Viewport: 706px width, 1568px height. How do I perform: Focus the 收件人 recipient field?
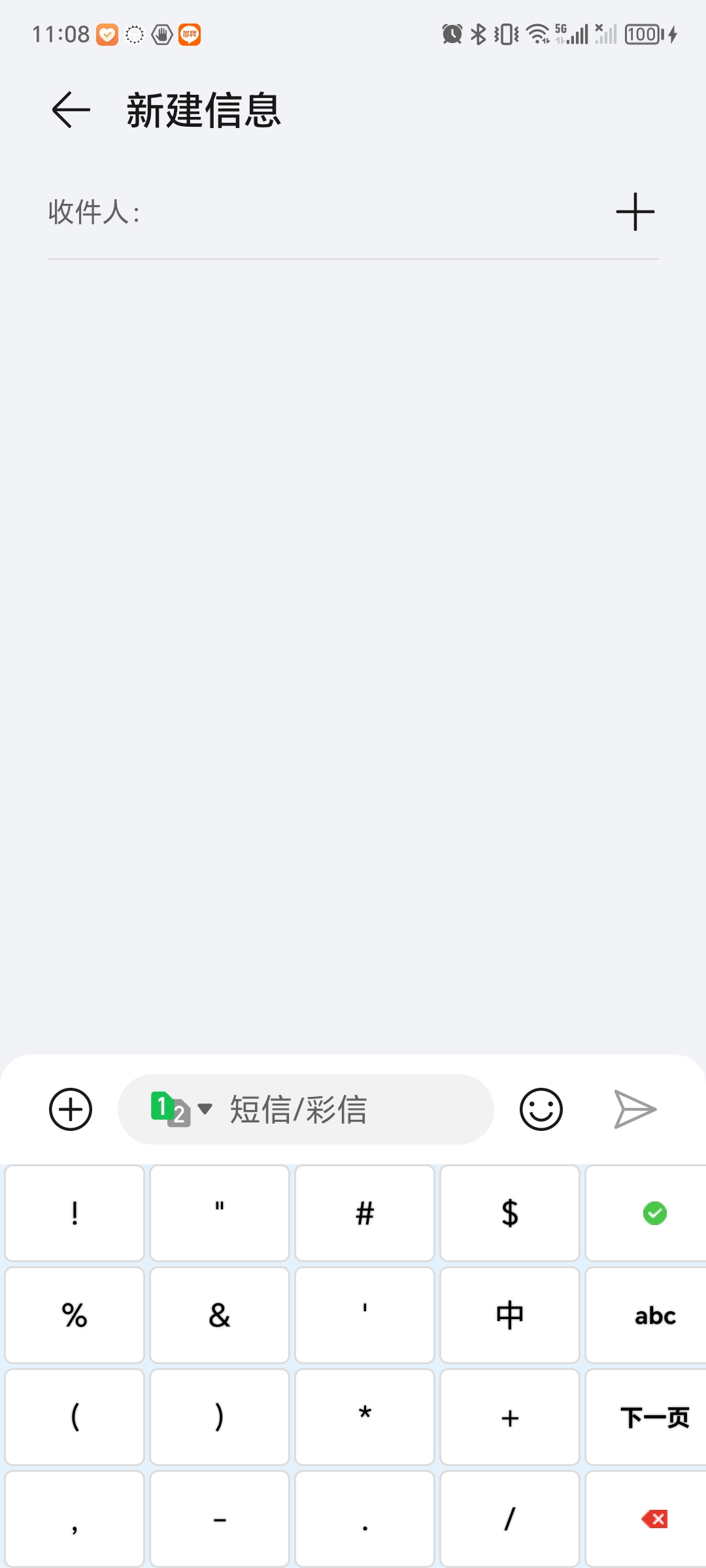[366, 212]
